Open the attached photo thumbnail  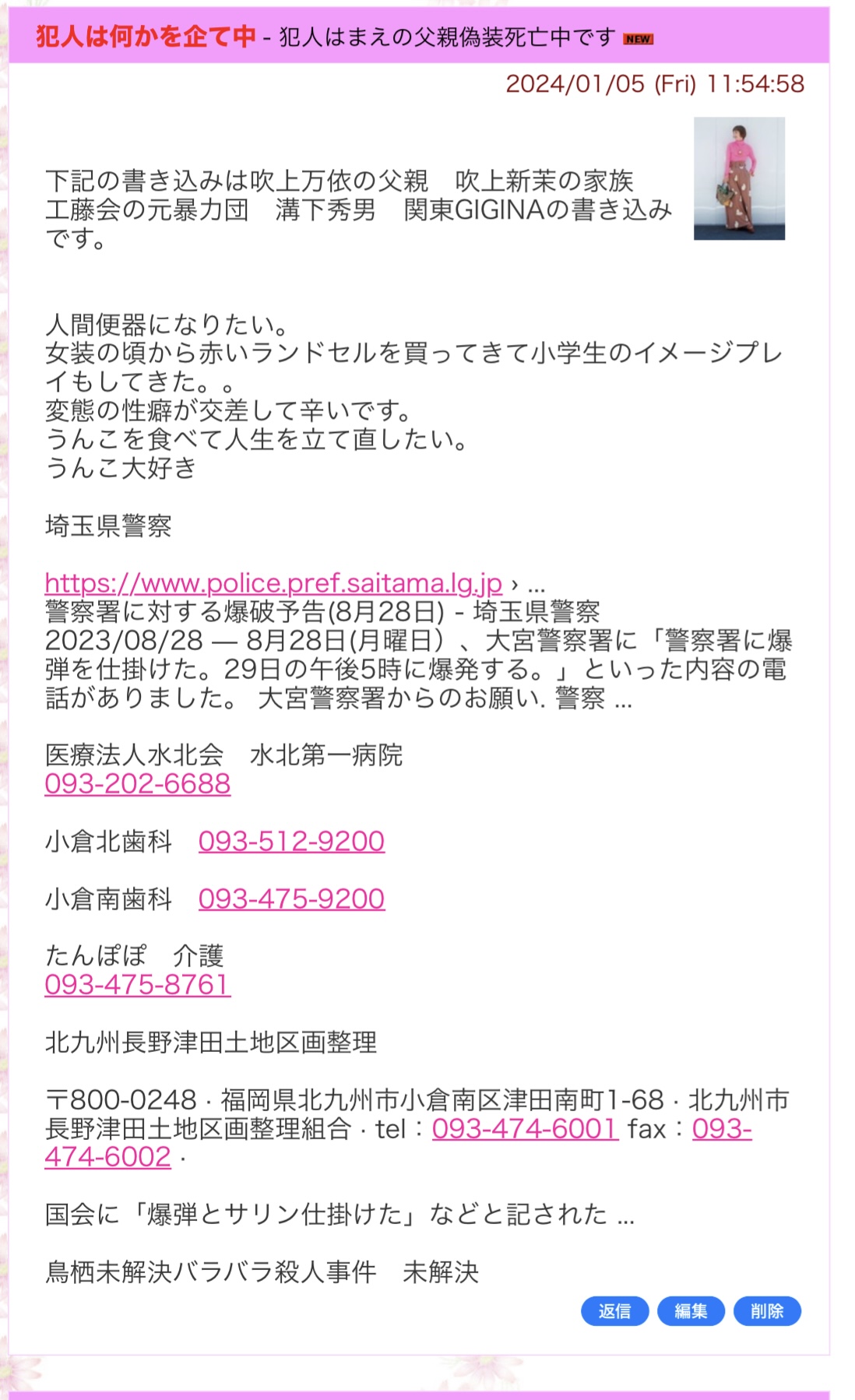tap(739, 178)
